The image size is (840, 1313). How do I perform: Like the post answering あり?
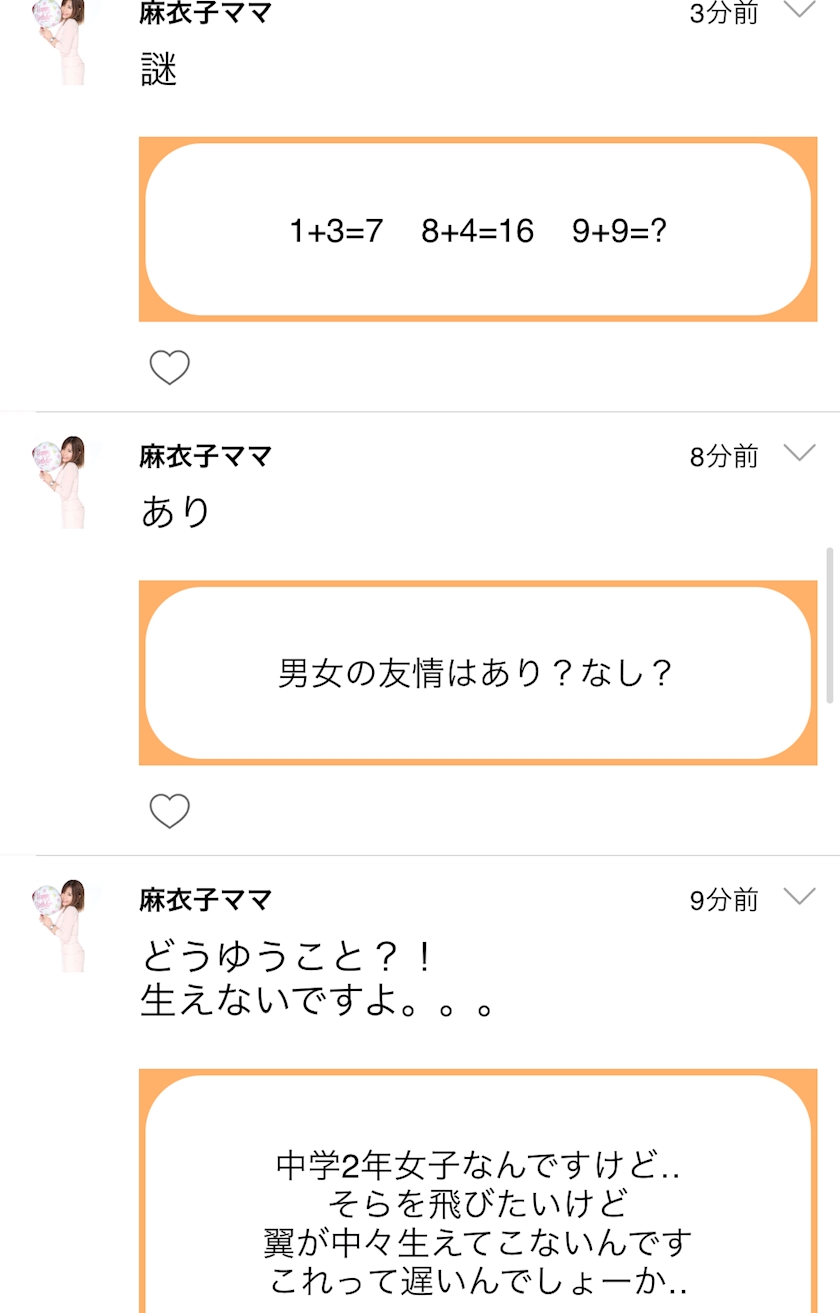coord(169,811)
